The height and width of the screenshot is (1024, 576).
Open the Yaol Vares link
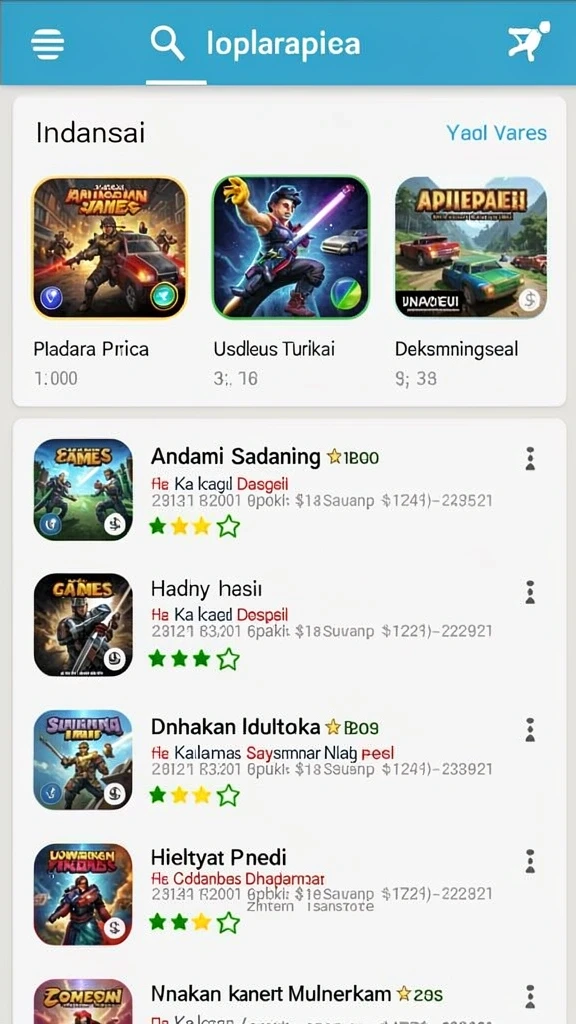point(496,133)
